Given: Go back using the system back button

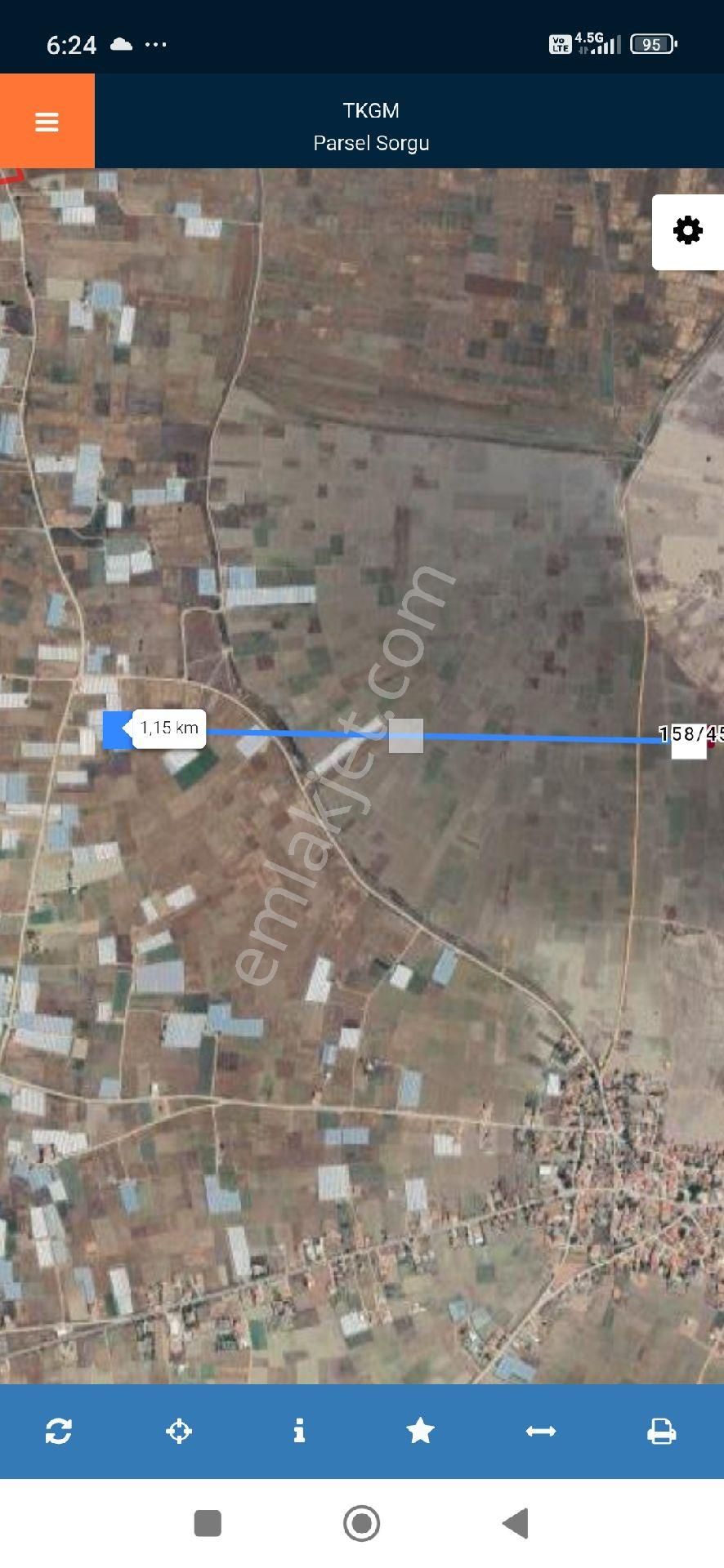Looking at the screenshot, I should point(516,1523).
